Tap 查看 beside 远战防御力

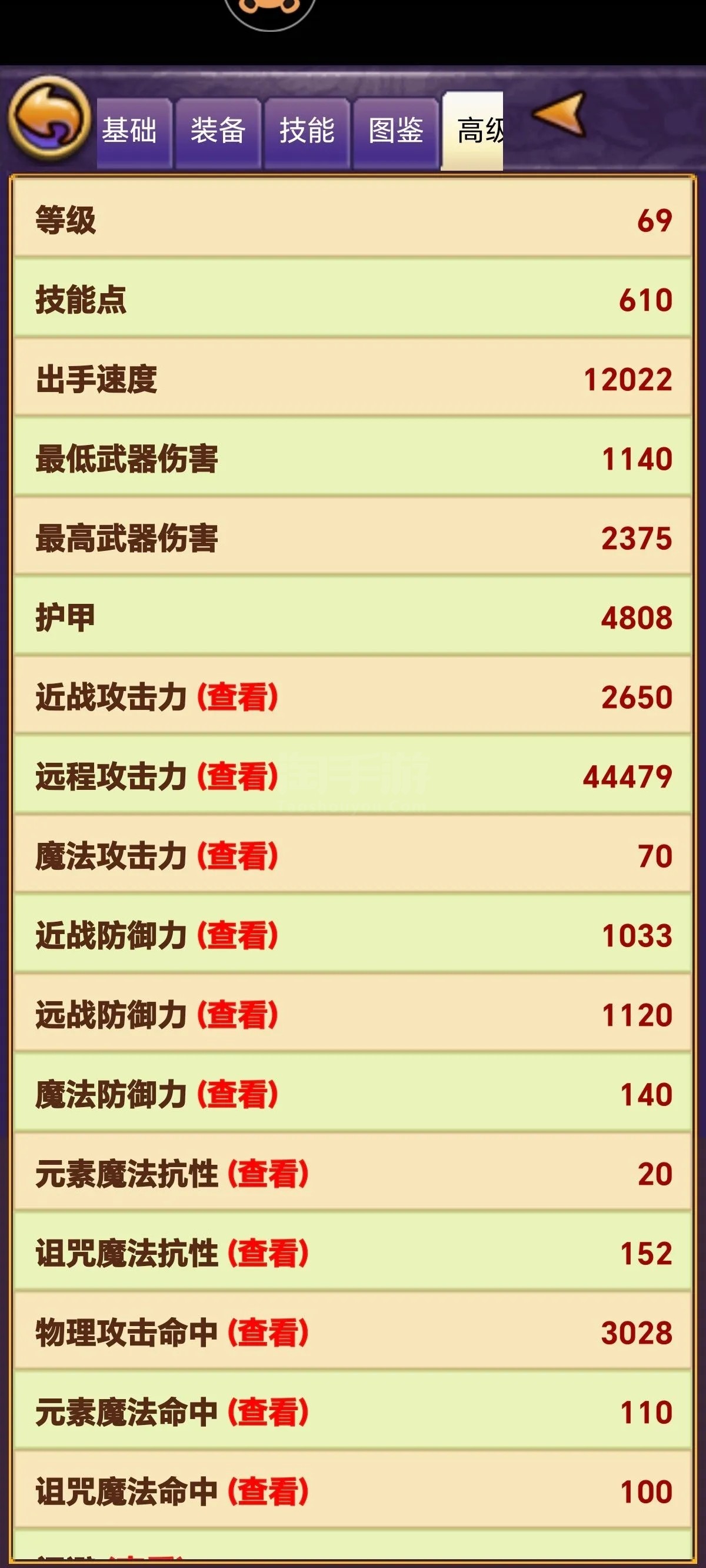pyautogui.click(x=237, y=1015)
